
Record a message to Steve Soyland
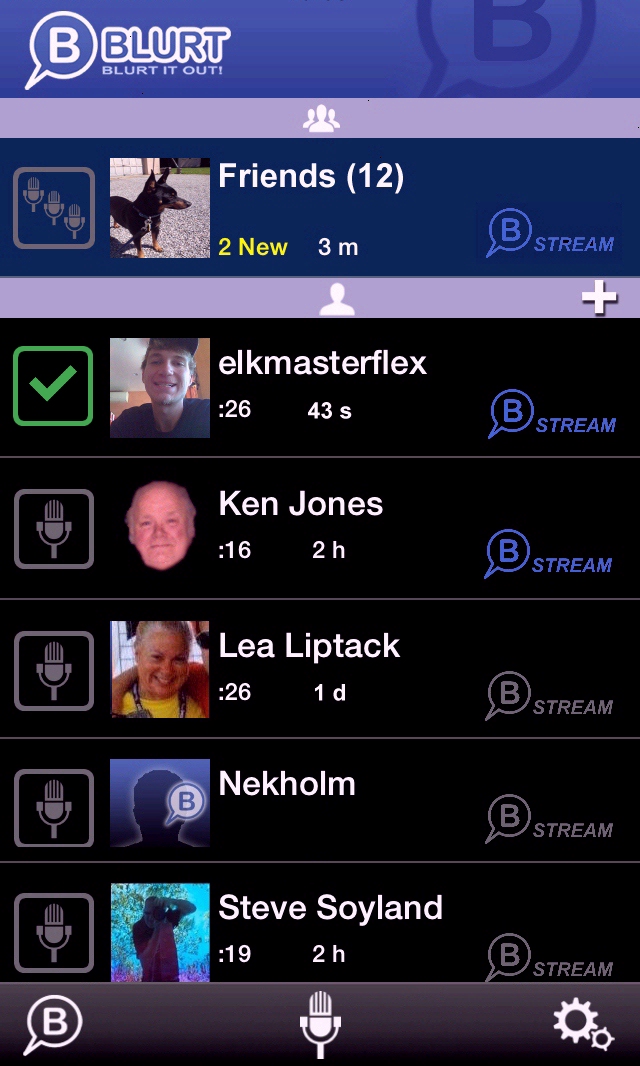pyautogui.click(x=54, y=933)
